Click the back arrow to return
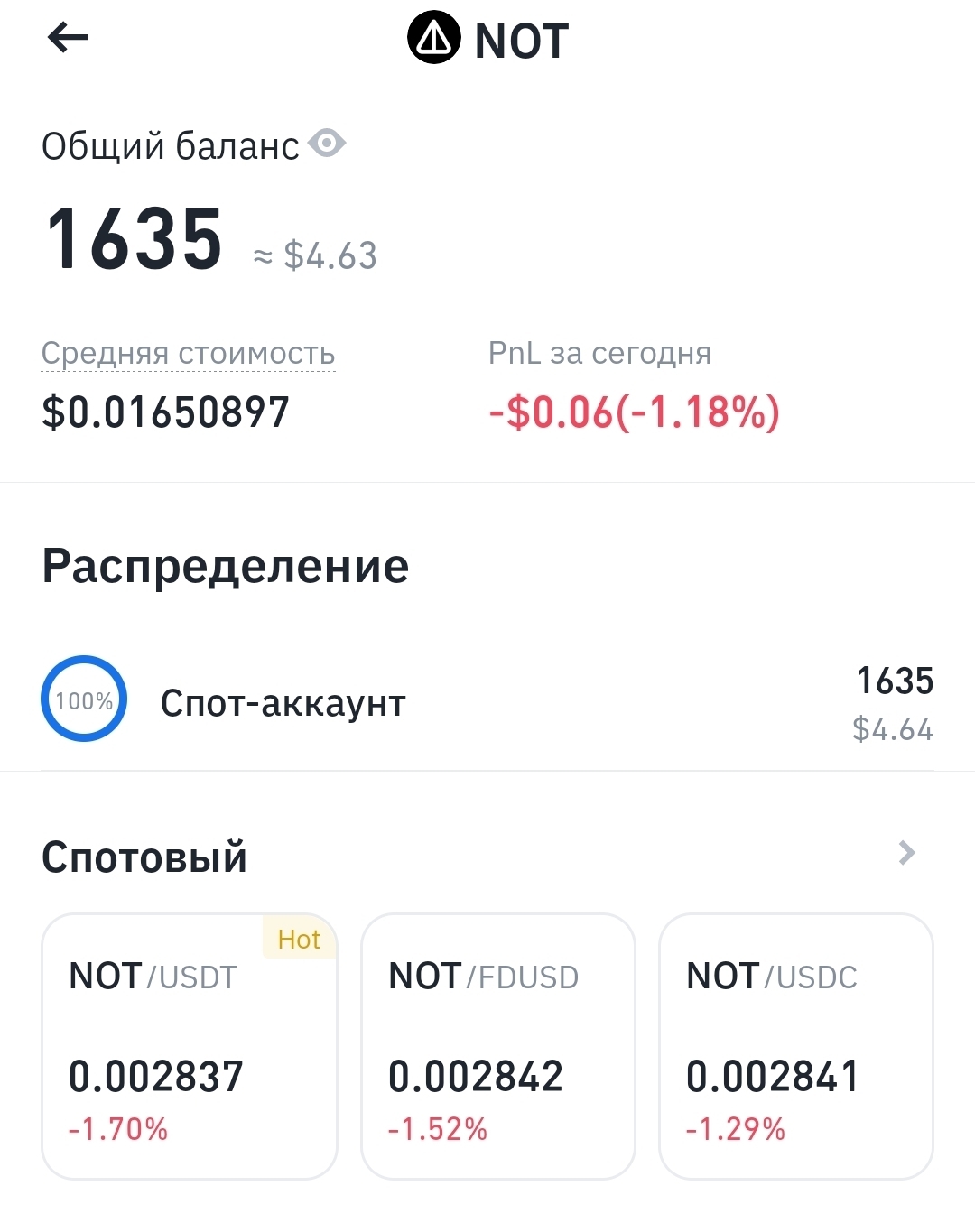Image resolution: width=975 pixels, height=1232 pixels. (68, 36)
